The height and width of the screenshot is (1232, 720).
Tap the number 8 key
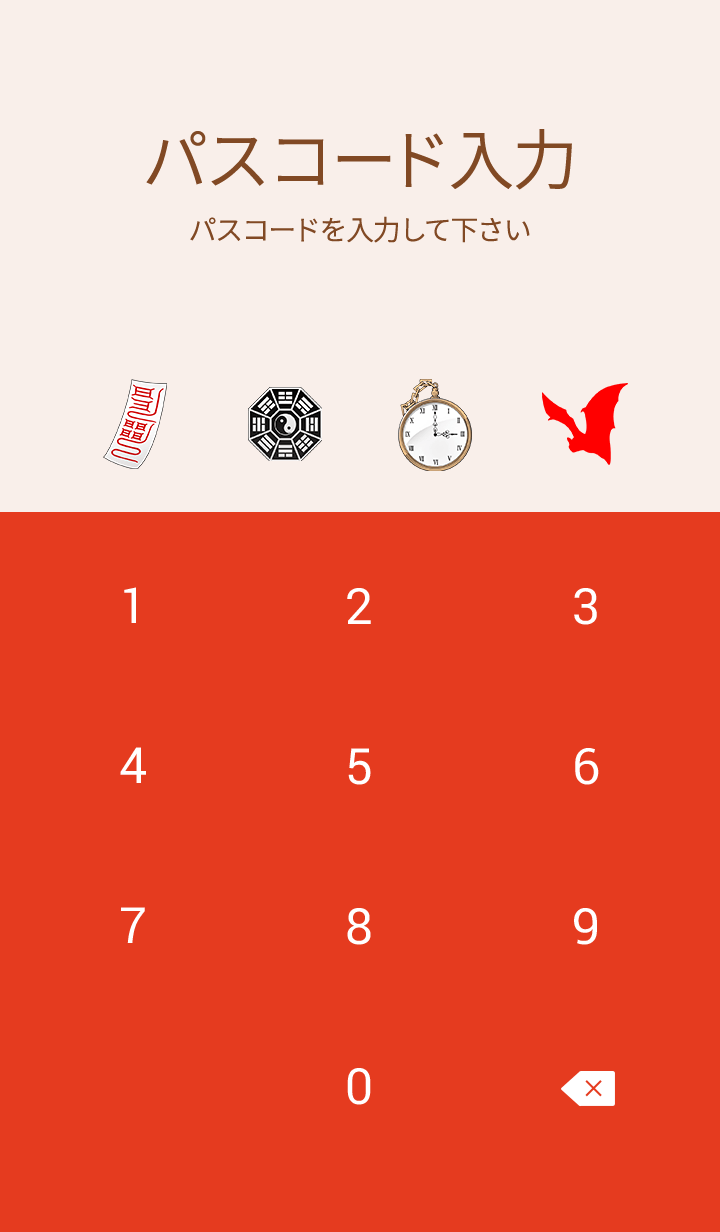pyautogui.click(x=359, y=927)
